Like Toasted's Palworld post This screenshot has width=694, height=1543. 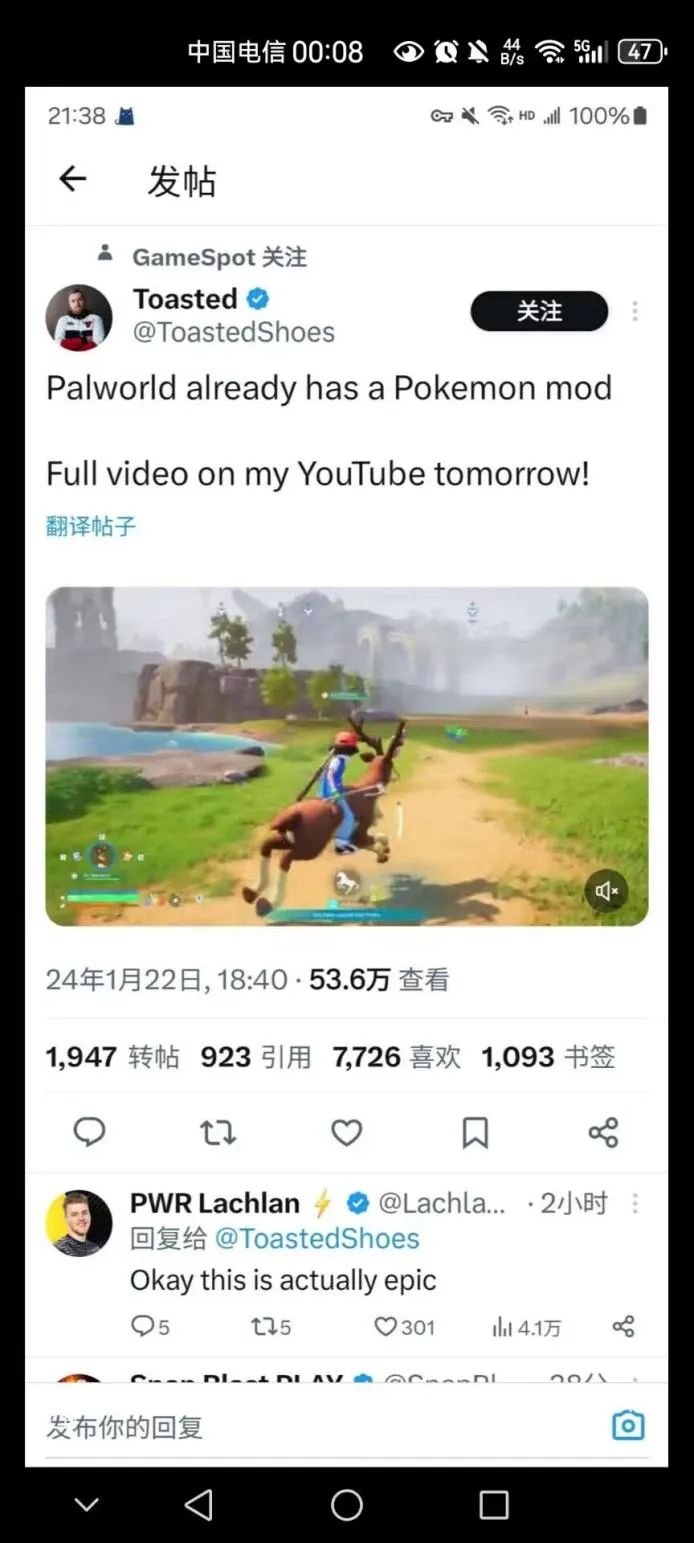click(x=346, y=1132)
